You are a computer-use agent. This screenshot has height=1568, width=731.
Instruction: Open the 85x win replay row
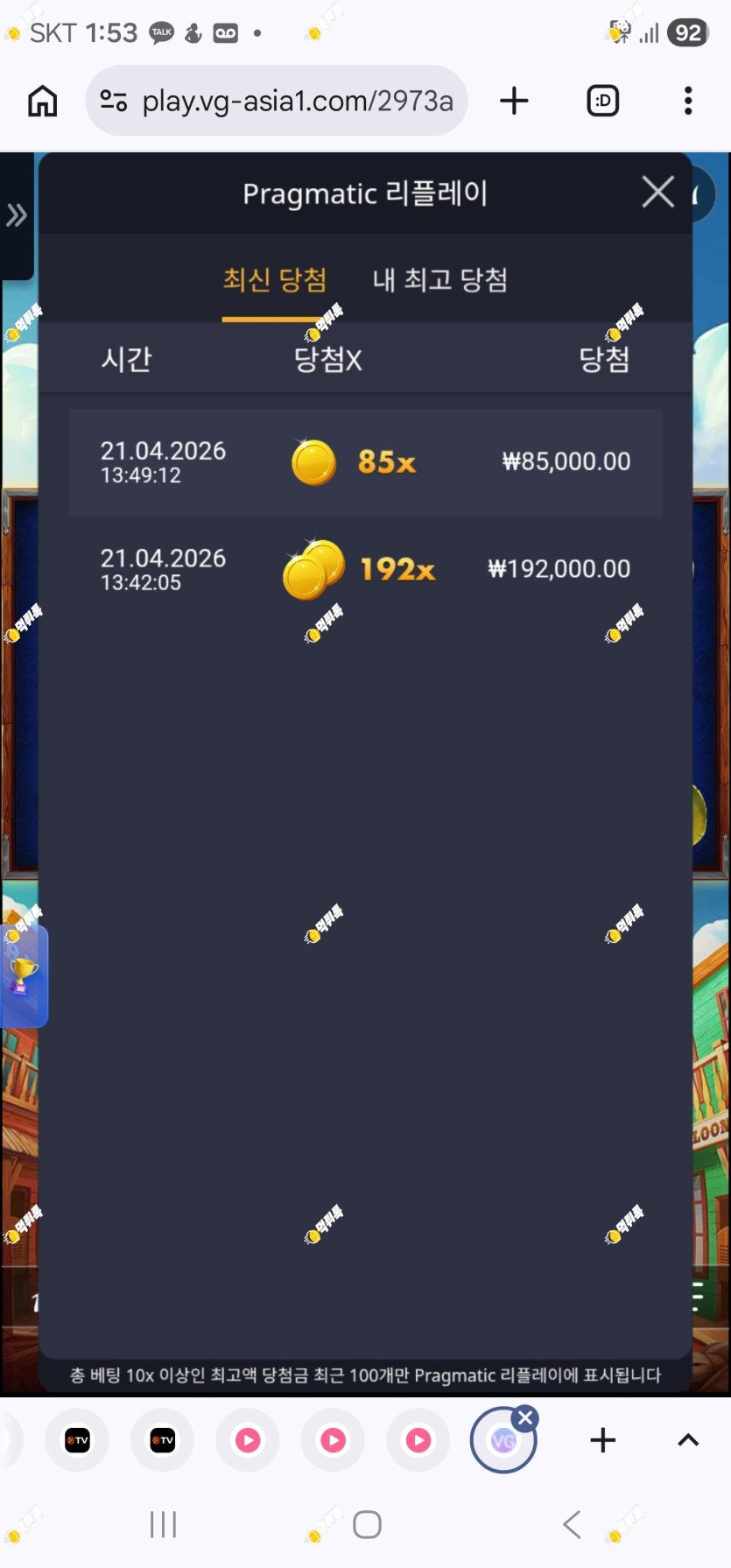coord(365,462)
